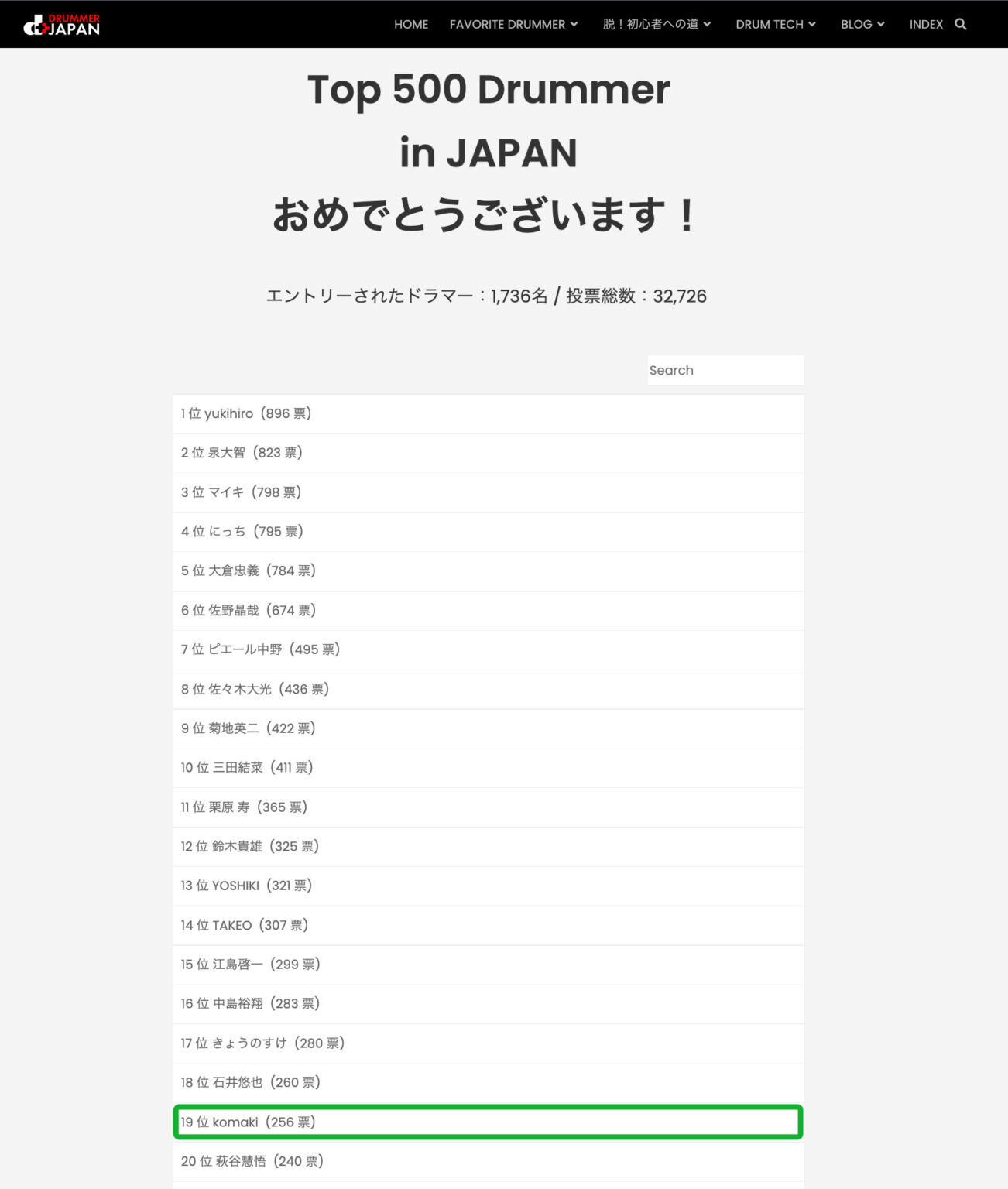Image resolution: width=1008 pixels, height=1189 pixels.
Task: Open site search via magnifier icon
Action: tap(961, 24)
